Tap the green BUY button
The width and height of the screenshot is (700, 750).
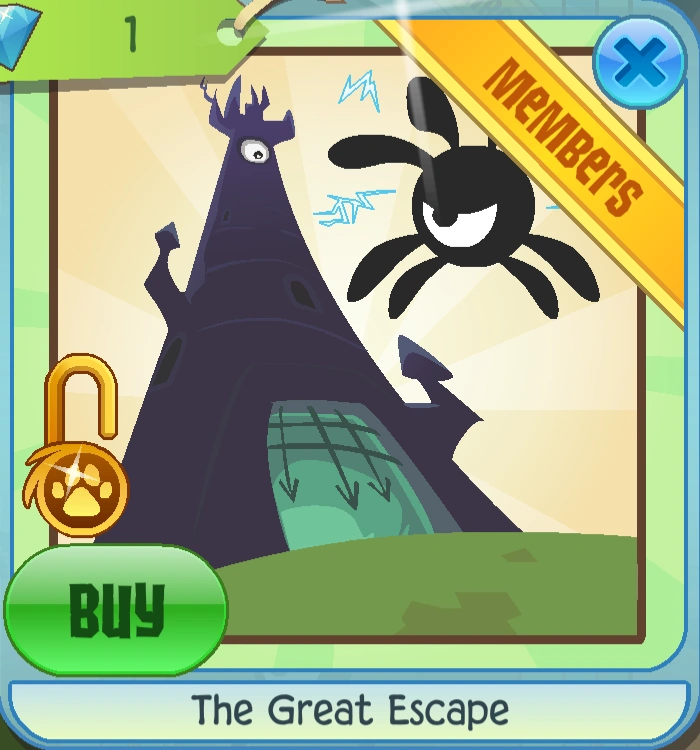116,609
